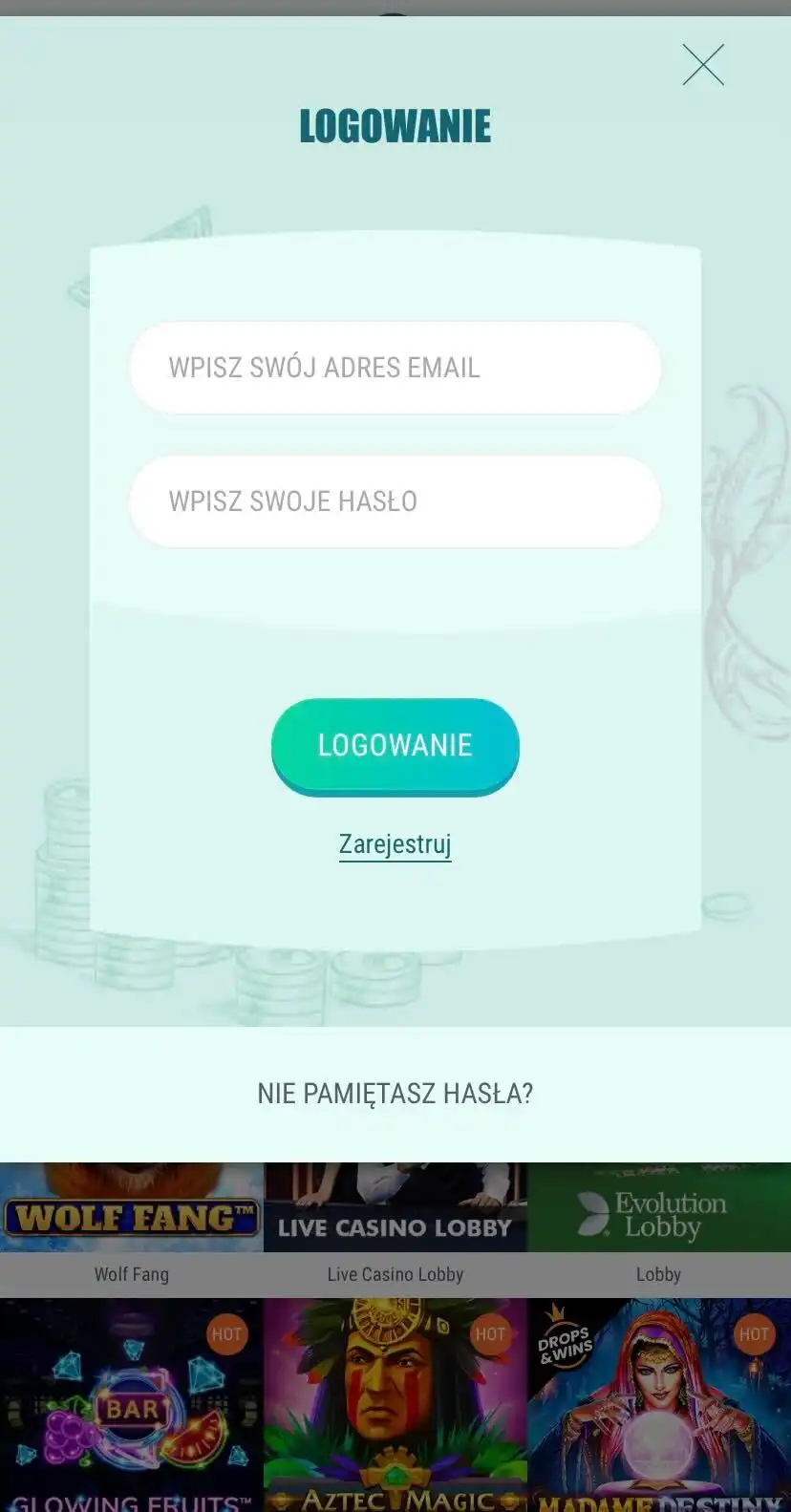791x1512 pixels.
Task: Launch the Glowing Fruits game
Action: click(x=131, y=1404)
